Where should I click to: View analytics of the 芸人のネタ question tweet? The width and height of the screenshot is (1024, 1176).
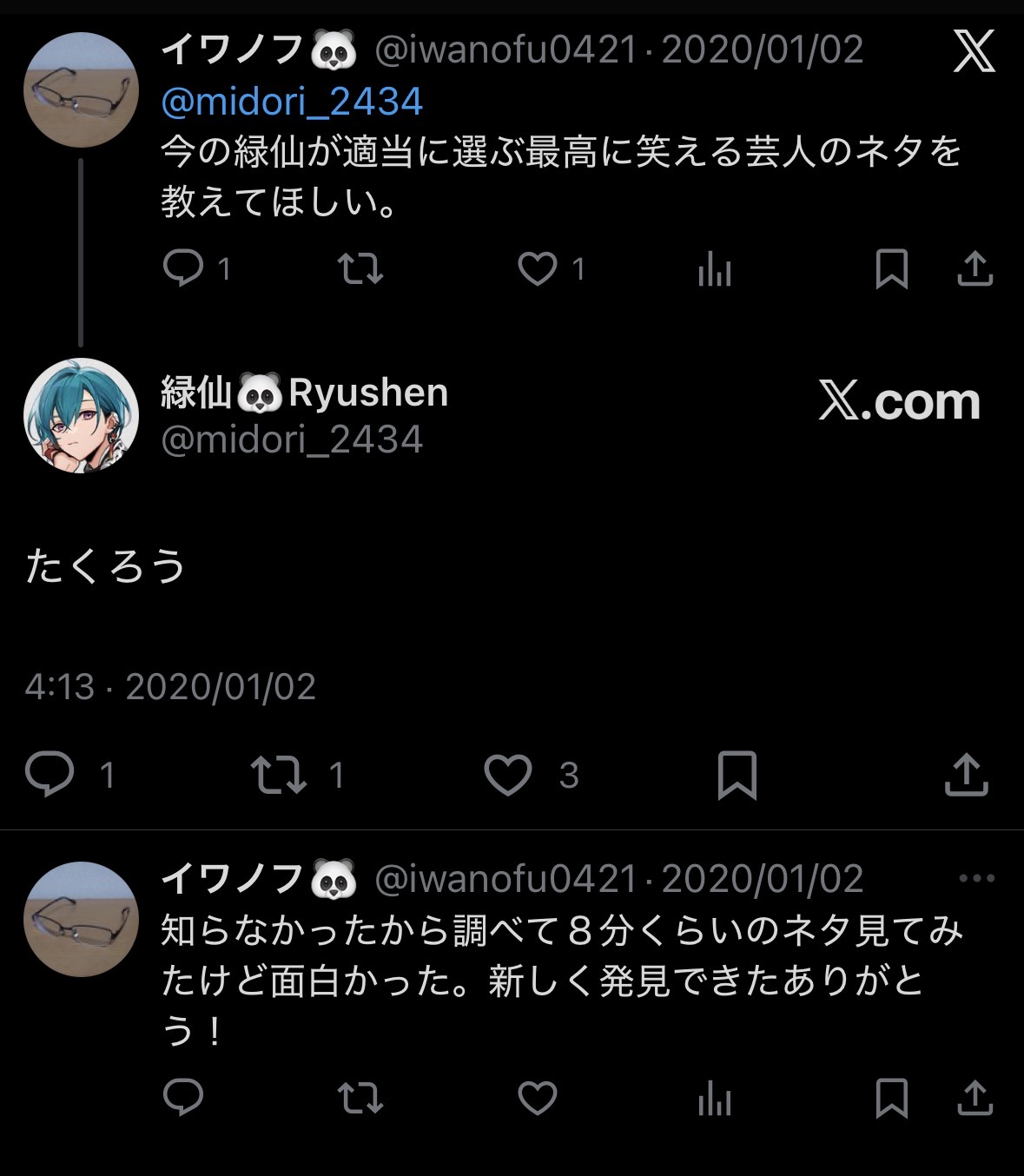(x=714, y=269)
